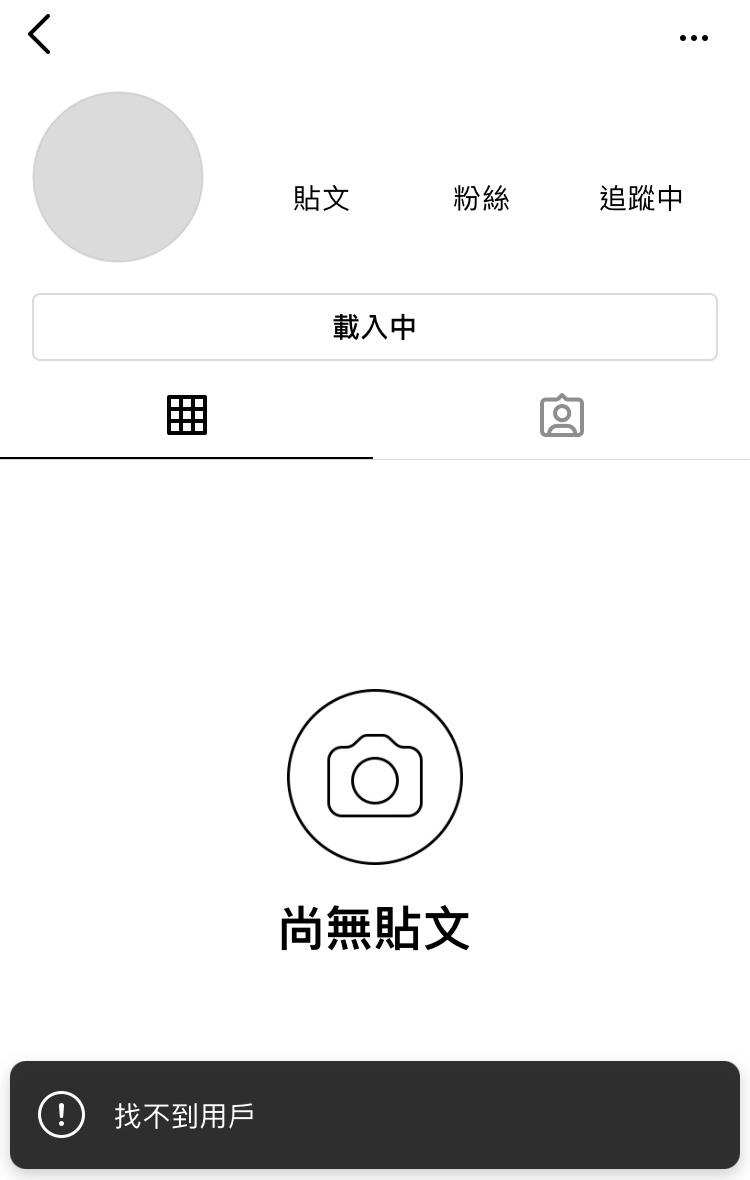This screenshot has width=750, height=1180.
Task: Open the three-dot overflow menu
Action: point(693,38)
